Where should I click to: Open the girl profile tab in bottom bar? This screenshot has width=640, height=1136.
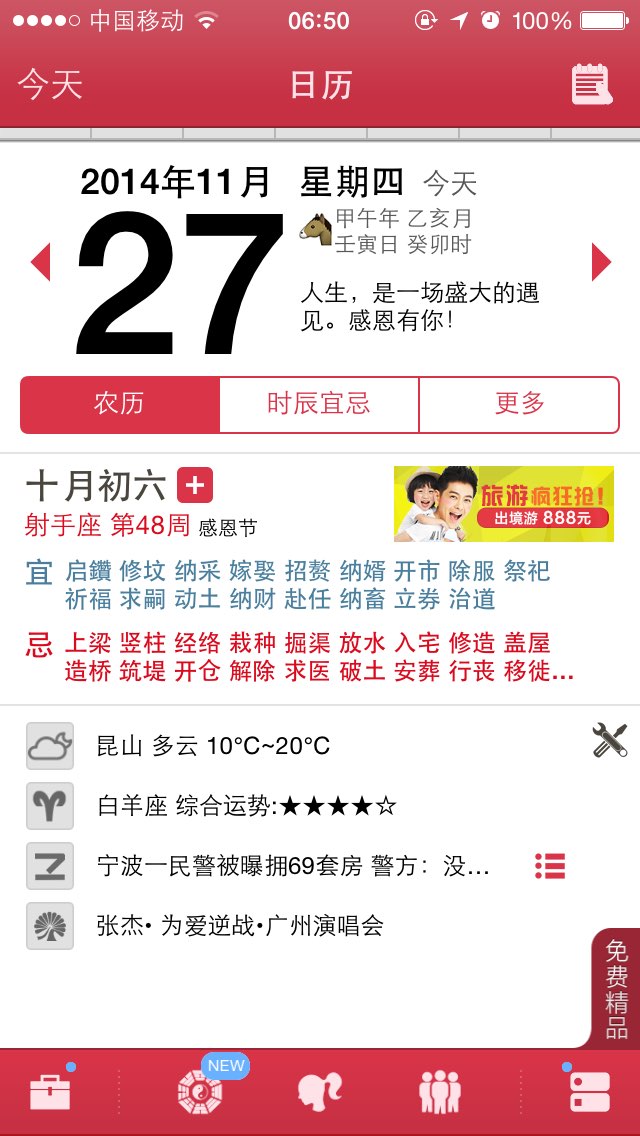pyautogui.click(x=320, y=1092)
